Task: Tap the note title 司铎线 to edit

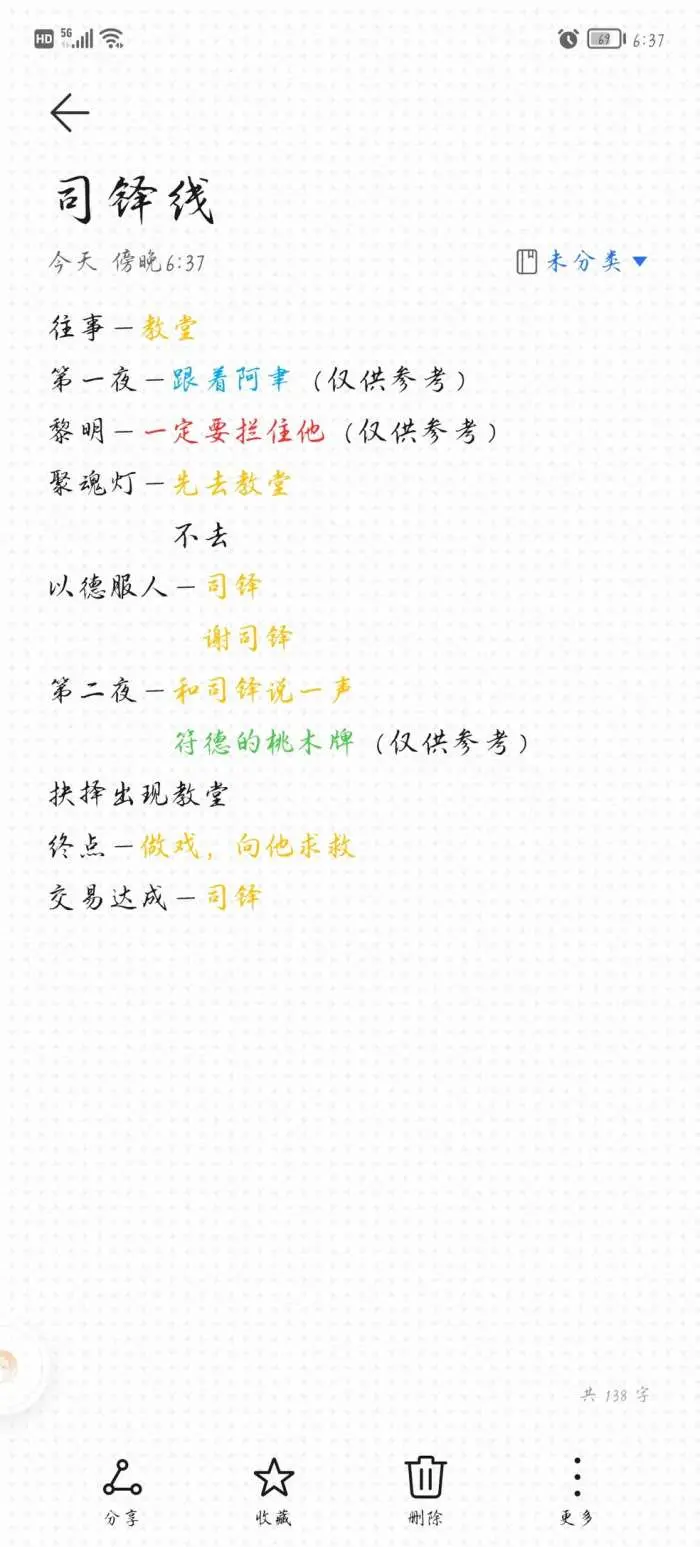Action: click(x=133, y=200)
